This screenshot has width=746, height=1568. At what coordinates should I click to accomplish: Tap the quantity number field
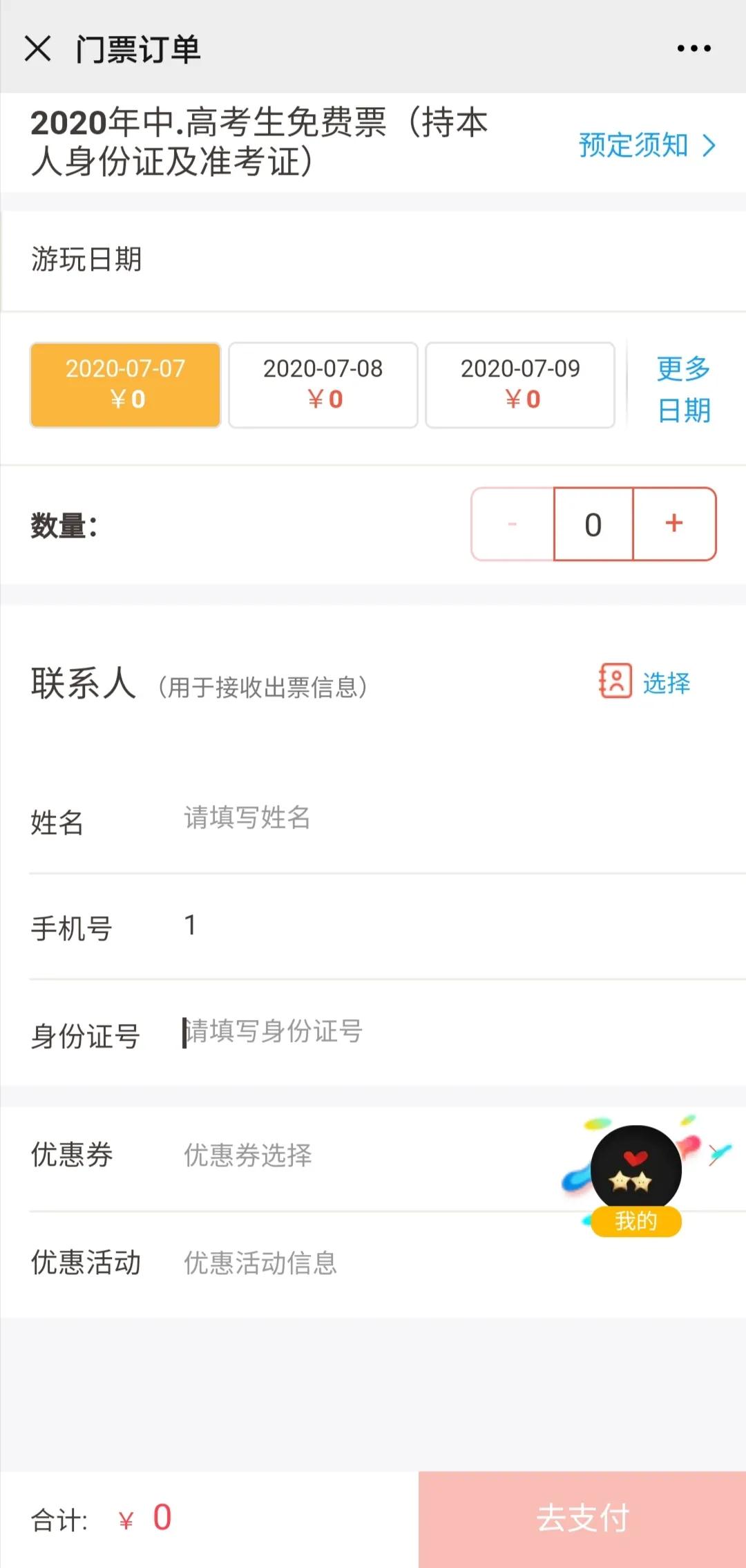[x=593, y=524]
